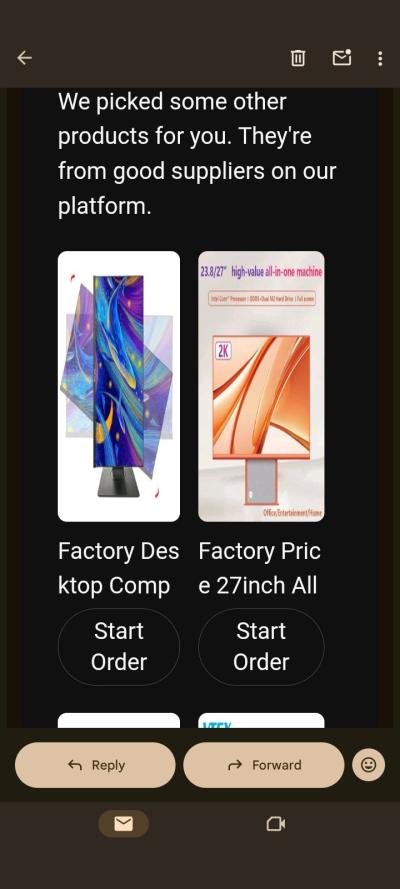400x889 pixels.
Task: Go back to the inbox
Action: [24, 58]
